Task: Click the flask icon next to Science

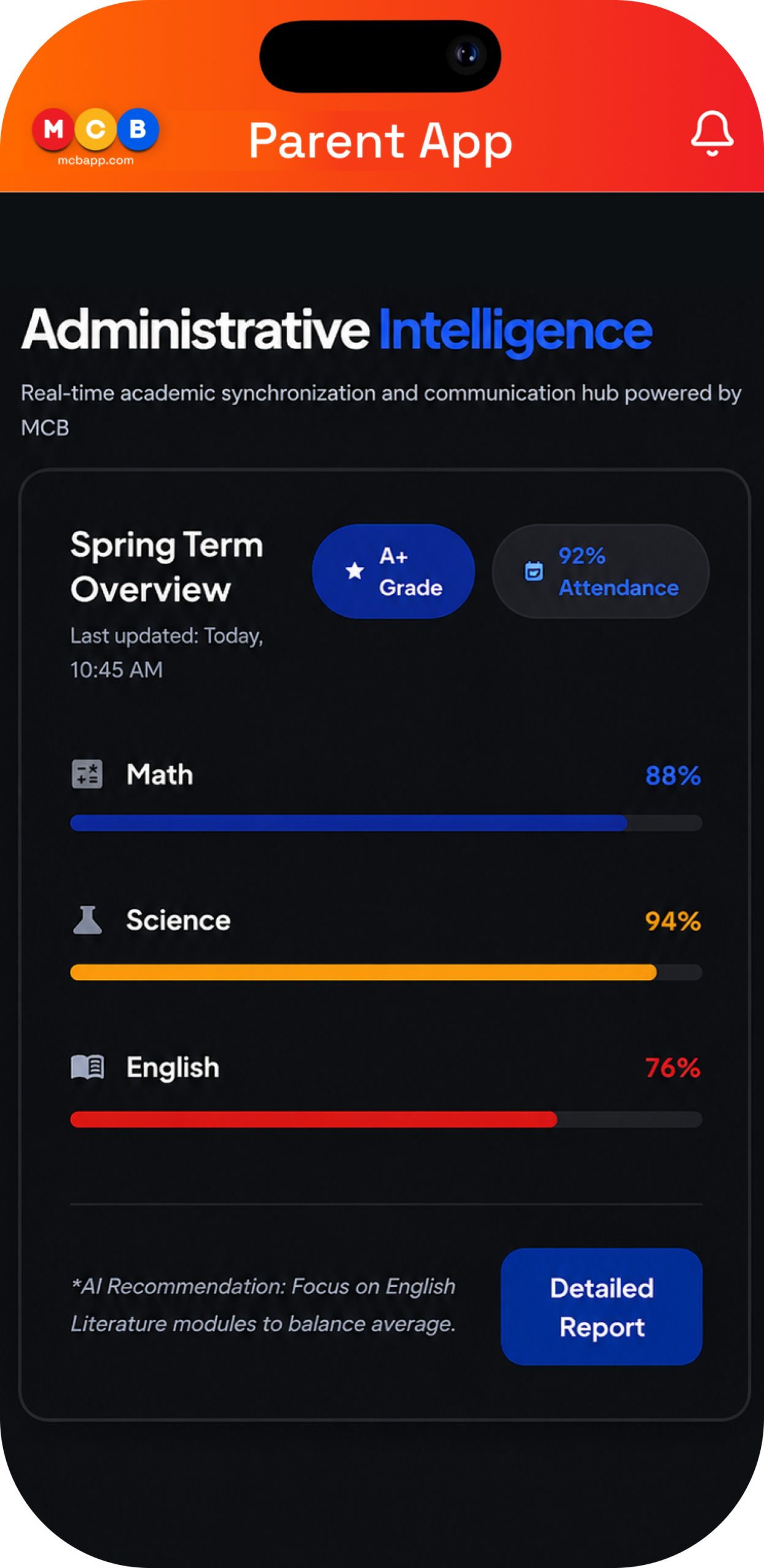Action: pyautogui.click(x=88, y=919)
